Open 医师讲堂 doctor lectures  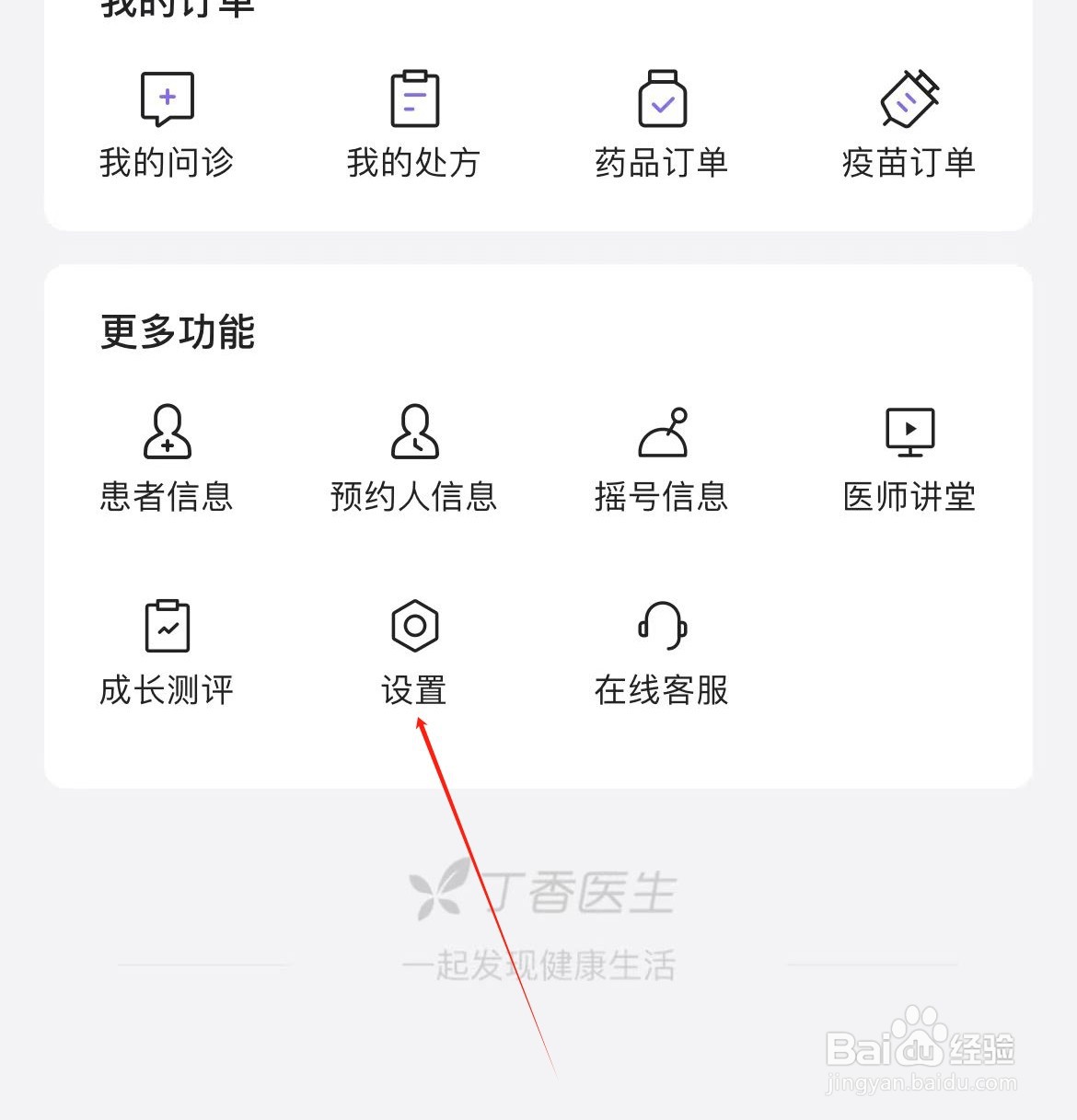click(x=909, y=457)
